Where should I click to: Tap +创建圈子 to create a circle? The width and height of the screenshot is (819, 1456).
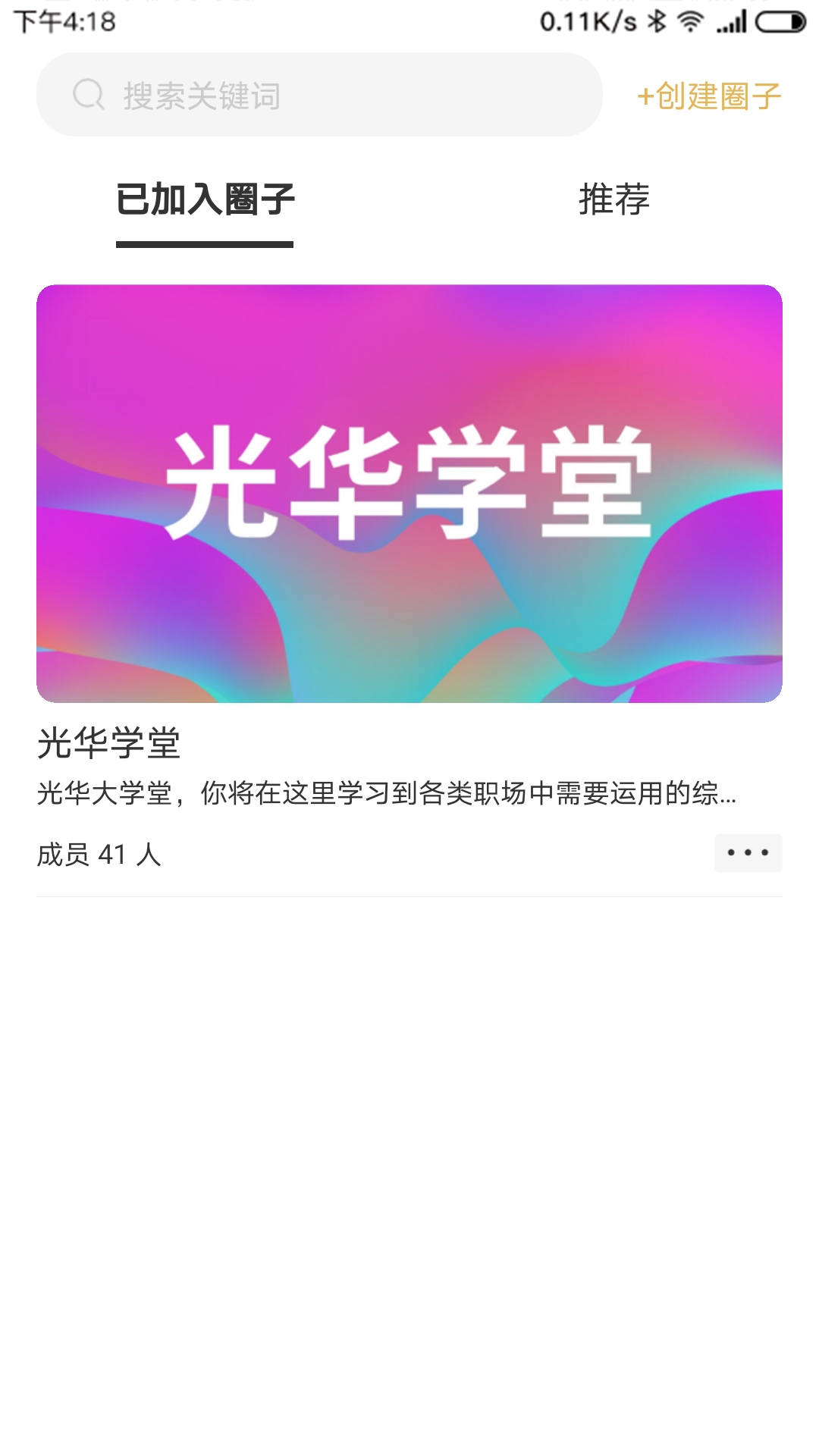pyautogui.click(x=709, y=96)
